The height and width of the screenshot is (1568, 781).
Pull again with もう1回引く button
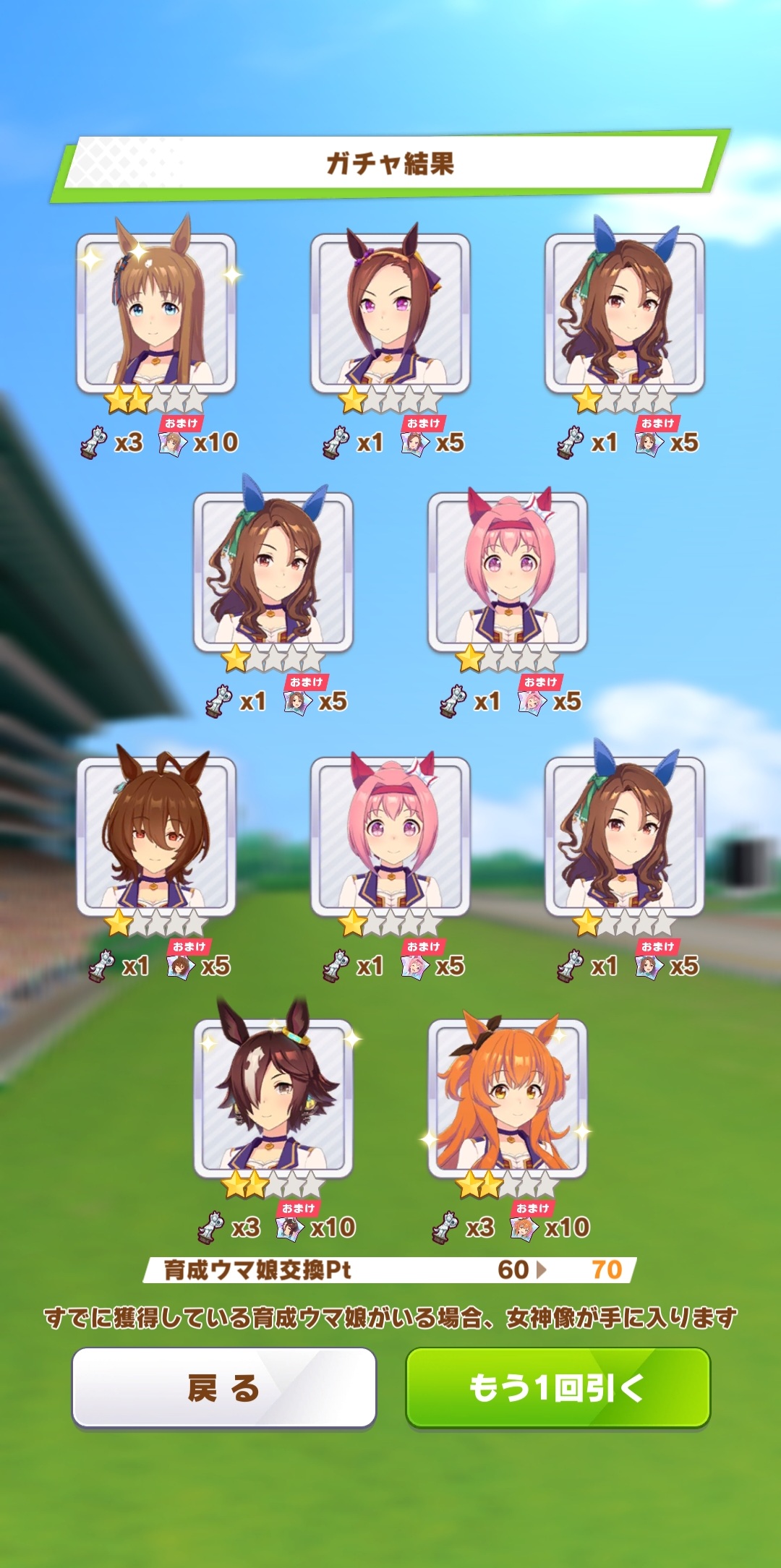[558, 1387]
